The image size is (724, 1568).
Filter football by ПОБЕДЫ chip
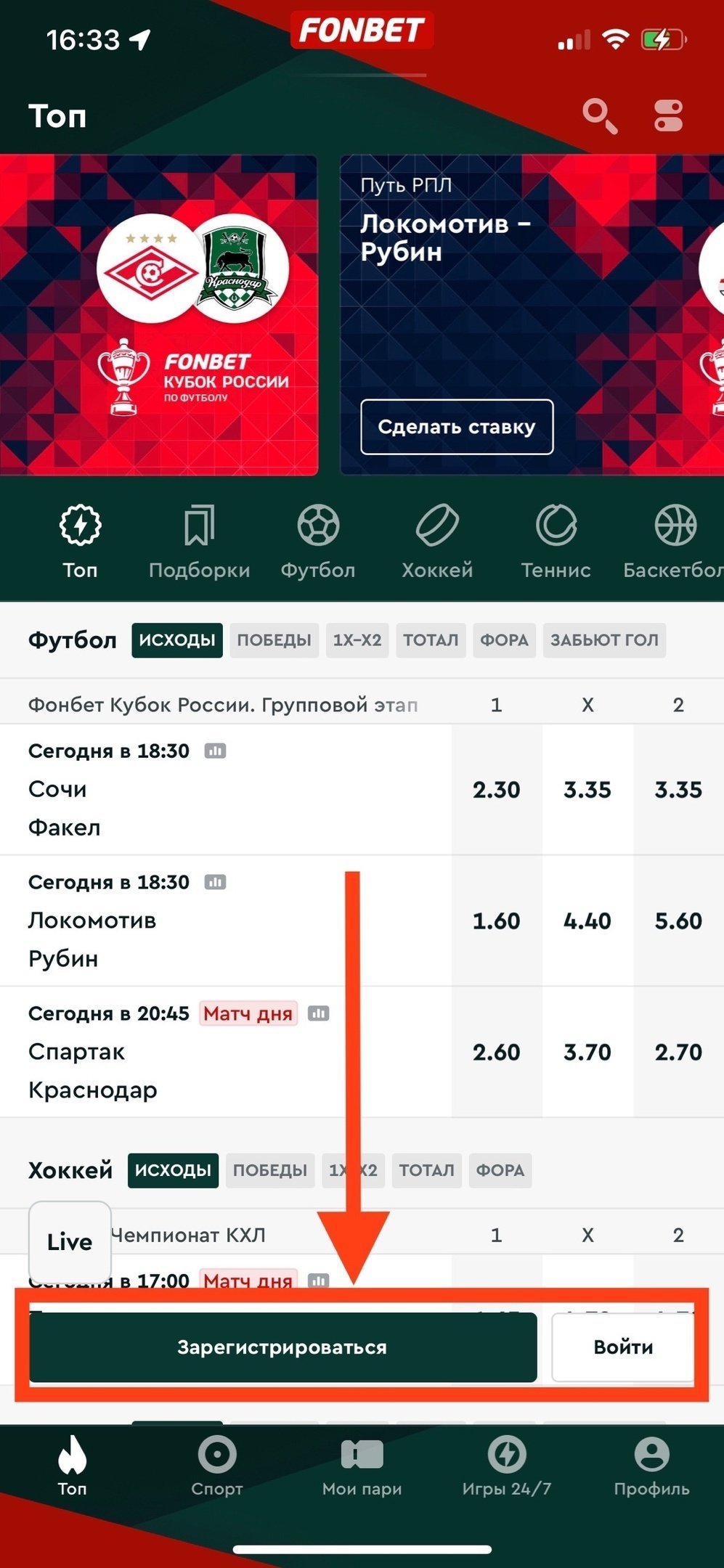point(274,640)
